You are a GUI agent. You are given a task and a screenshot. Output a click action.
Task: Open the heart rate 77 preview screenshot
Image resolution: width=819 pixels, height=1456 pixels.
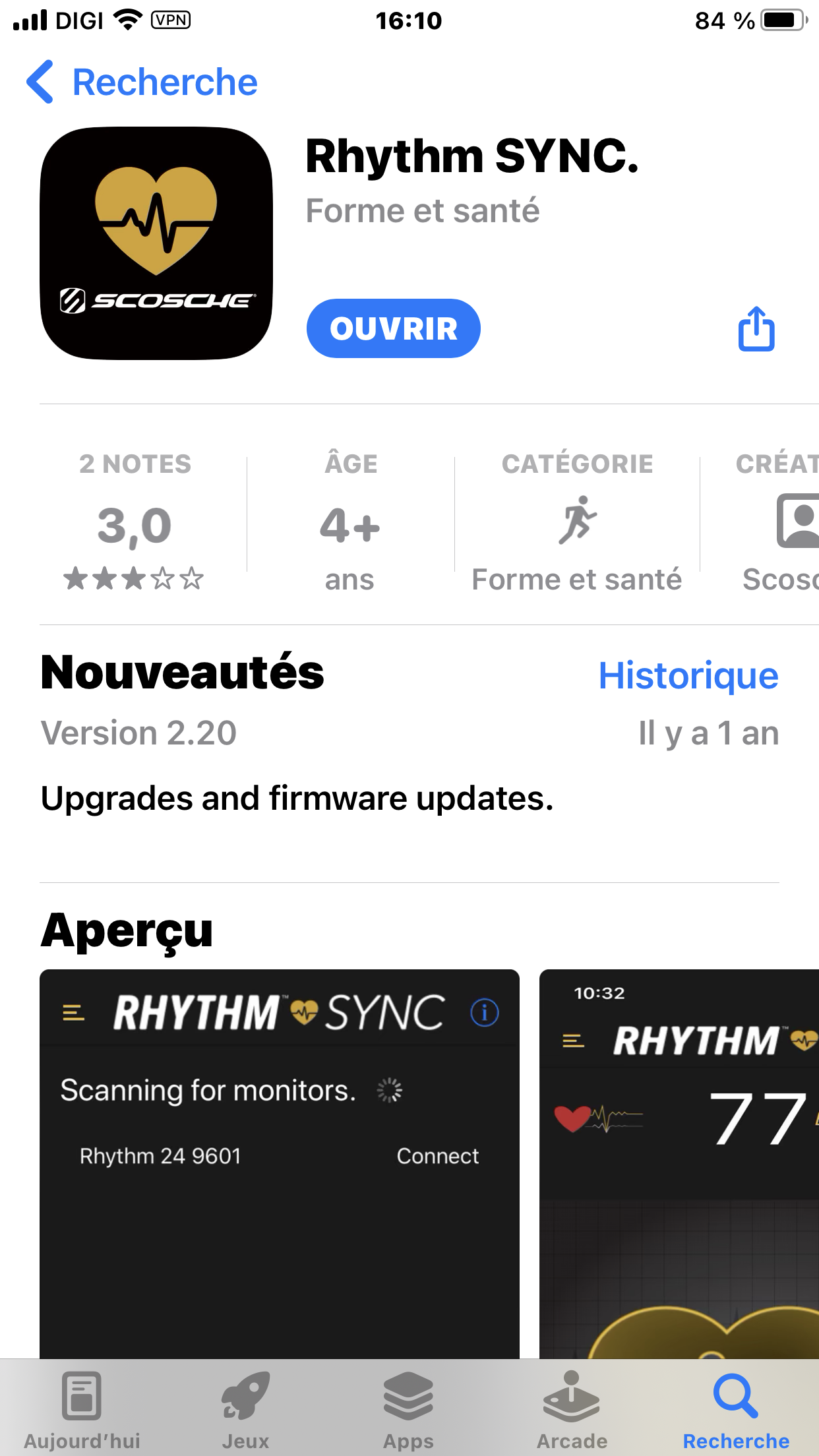pyautogui.click(x=679, y=1161)
